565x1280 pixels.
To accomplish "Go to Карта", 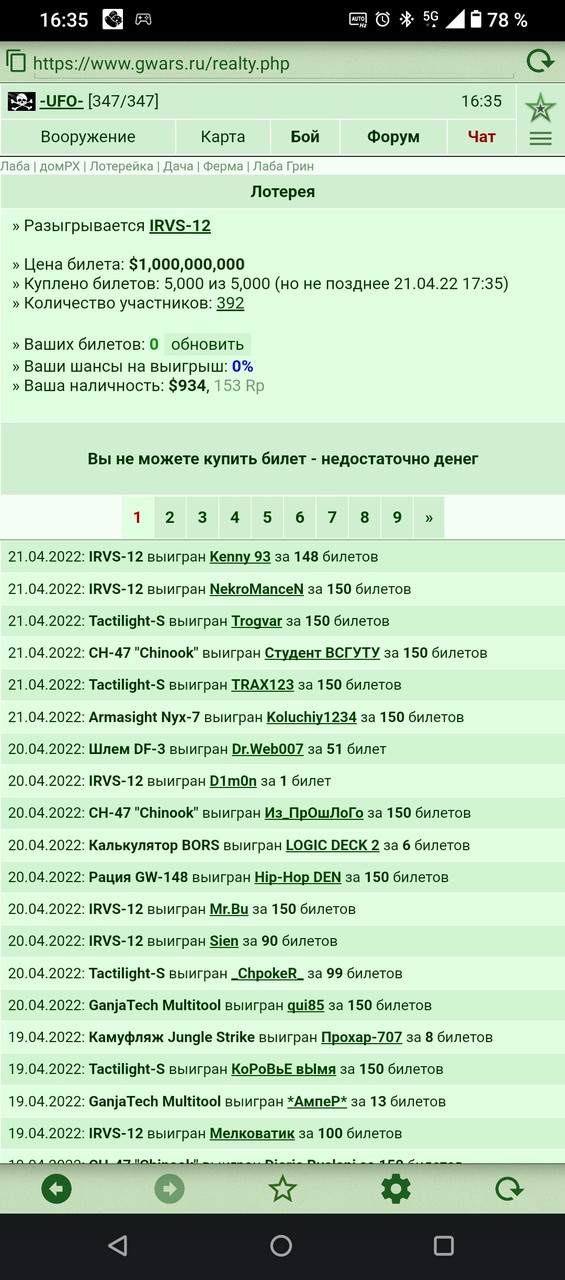I will pyautogui.click(x=223, y=137).
